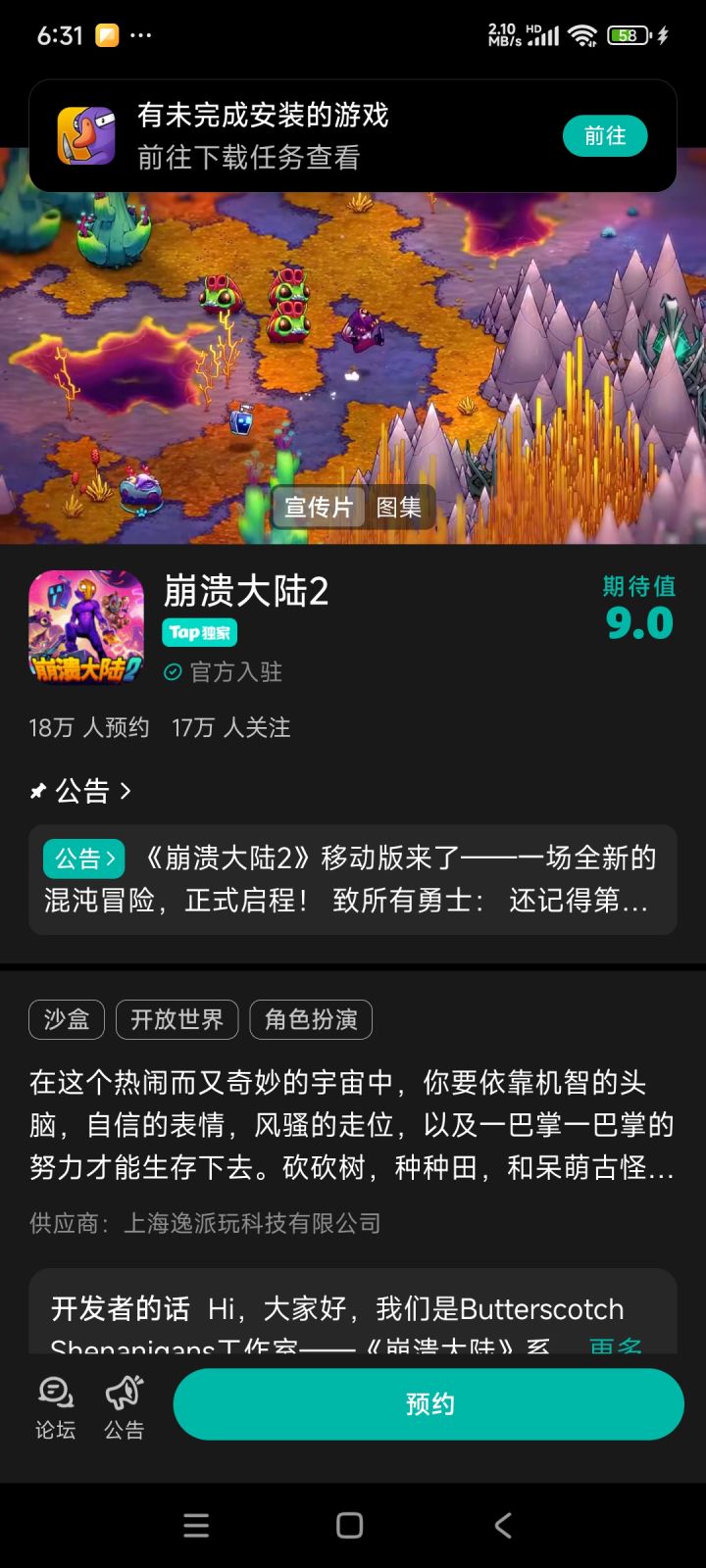
Task: Select the 沙盒 tag
Action: pos(66,1019)
